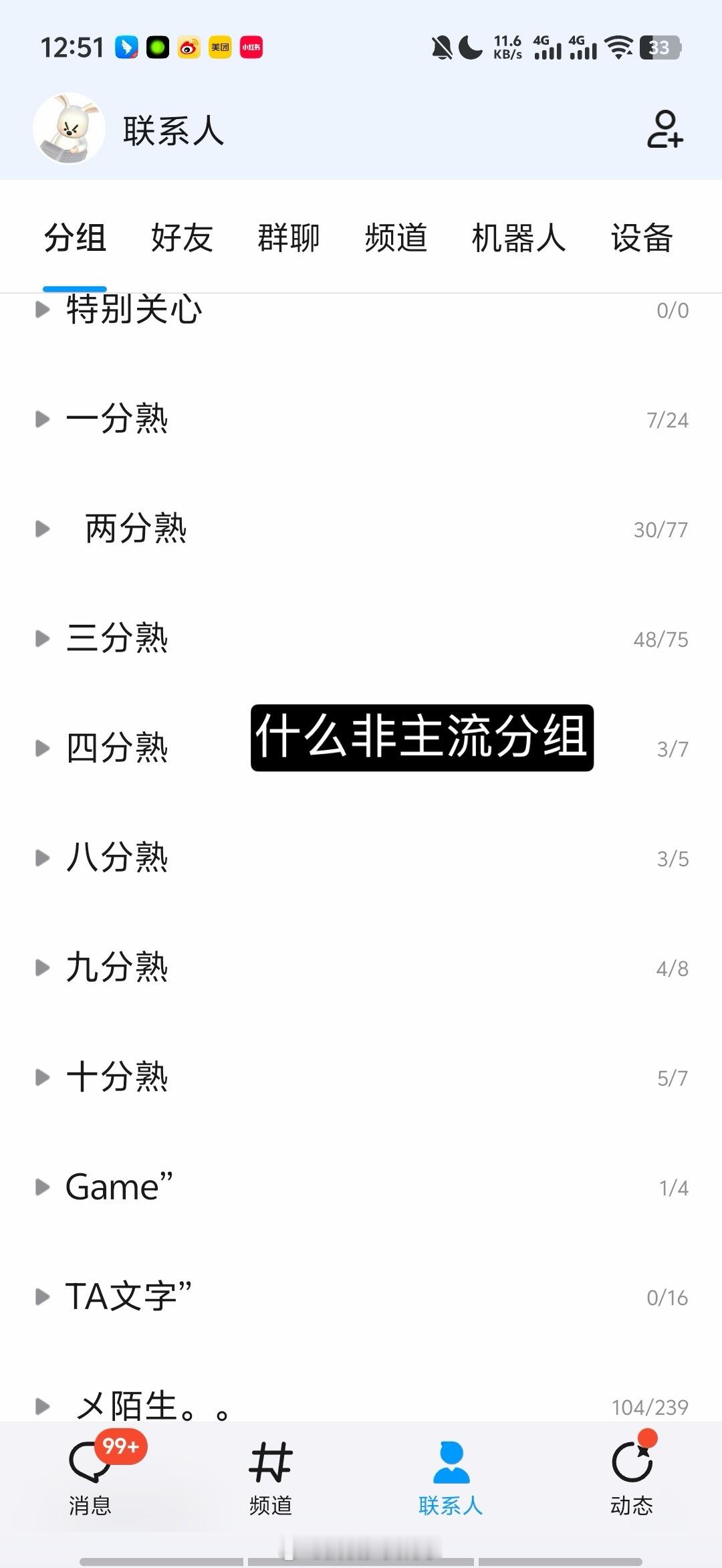
Task: Go to the 设备 tab
Action: tap(642, 238)
